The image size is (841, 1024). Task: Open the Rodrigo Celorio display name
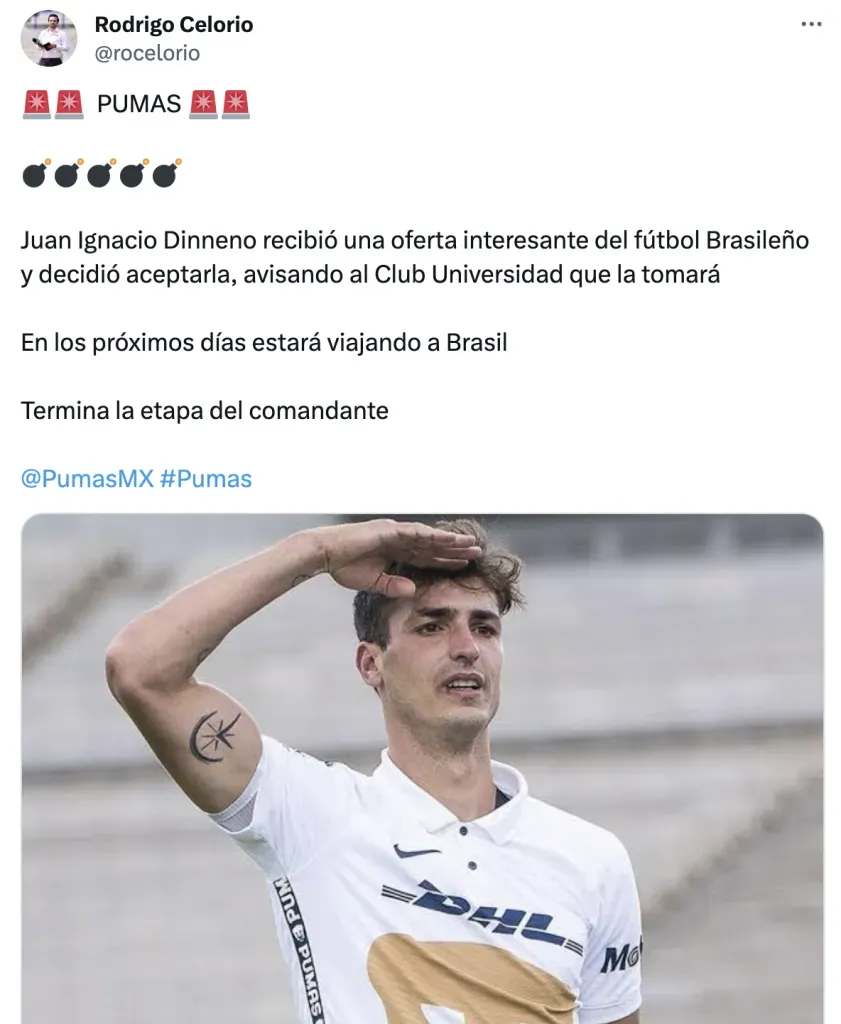174,25
